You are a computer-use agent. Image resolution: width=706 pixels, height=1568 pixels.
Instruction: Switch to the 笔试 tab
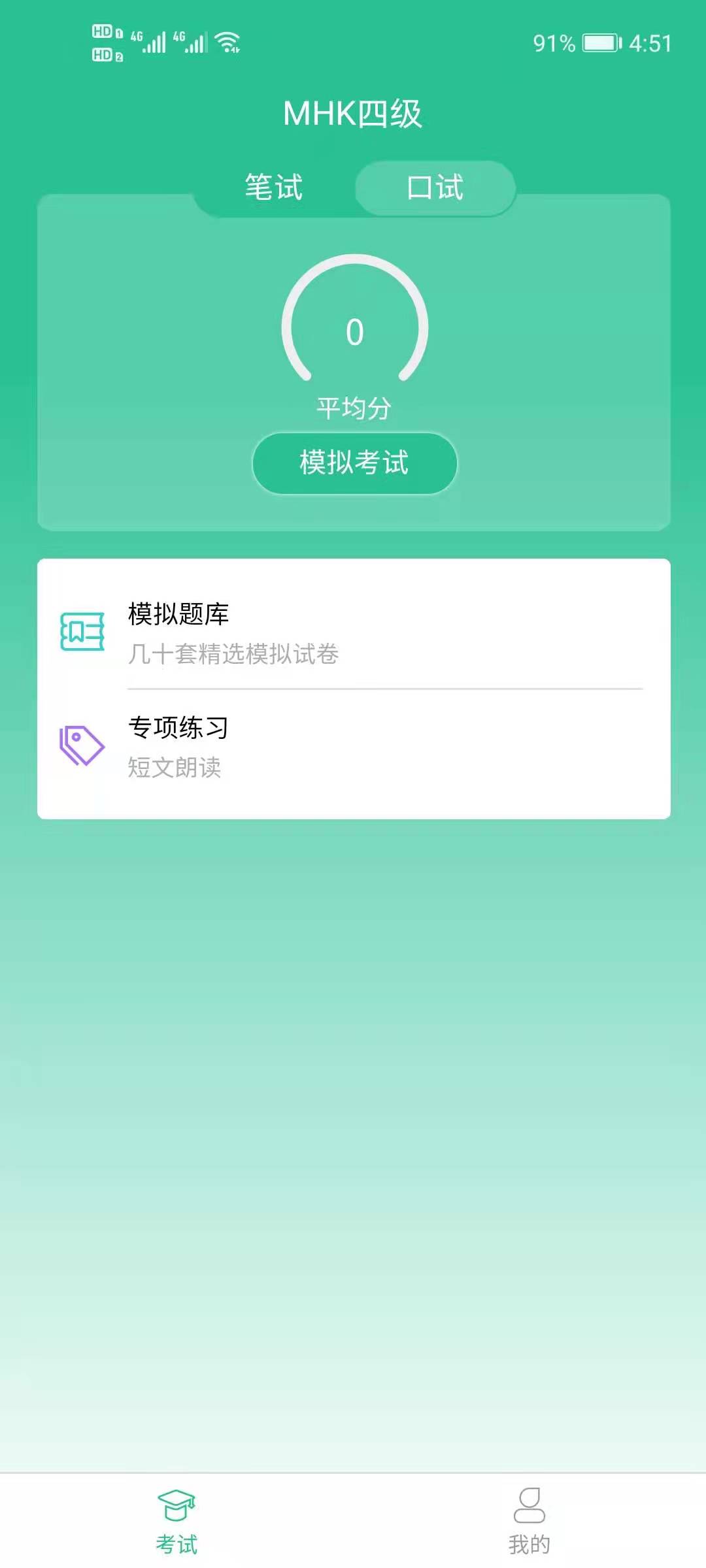[274, 188]
